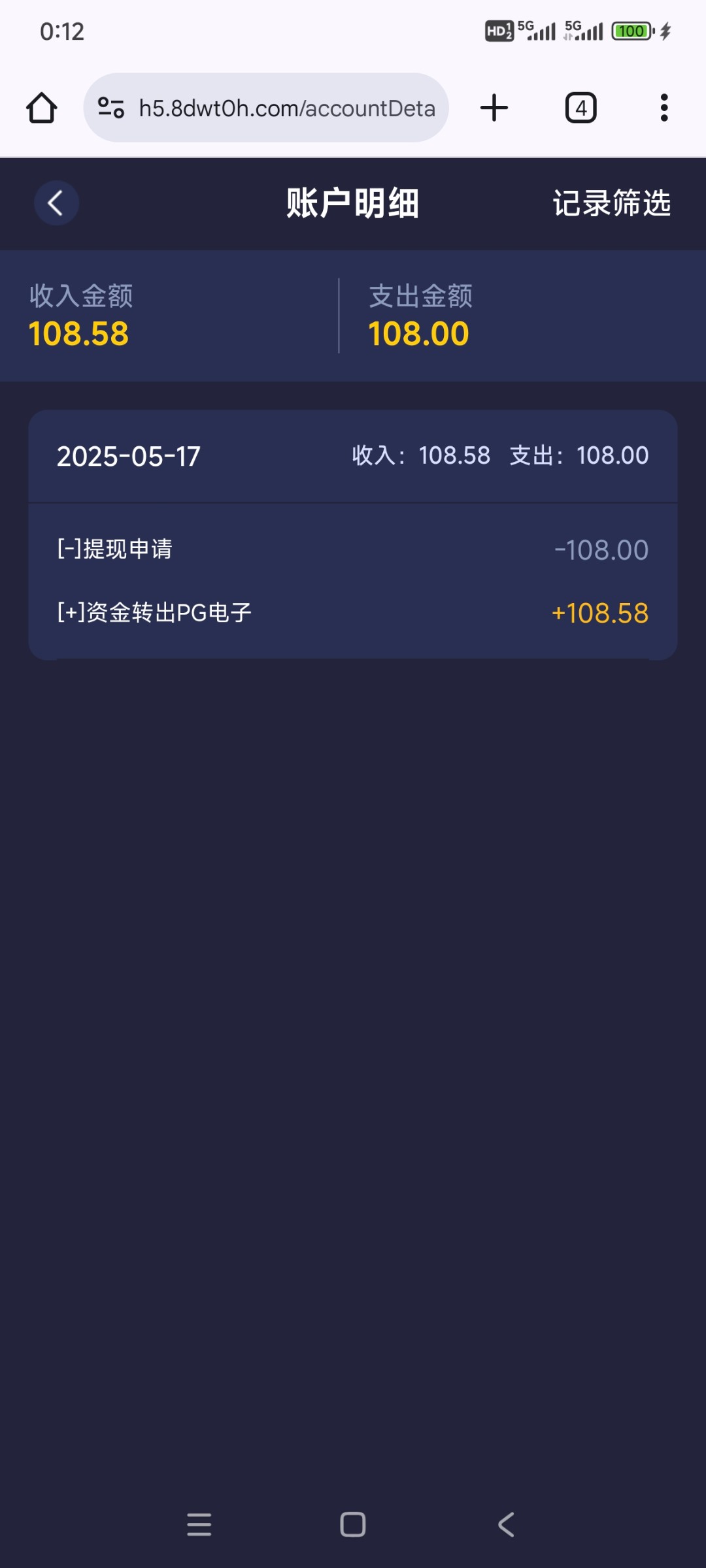The image size is (706, 1568).
Task: Open the 资金转出PG电子 record
Action: (353, 613)
